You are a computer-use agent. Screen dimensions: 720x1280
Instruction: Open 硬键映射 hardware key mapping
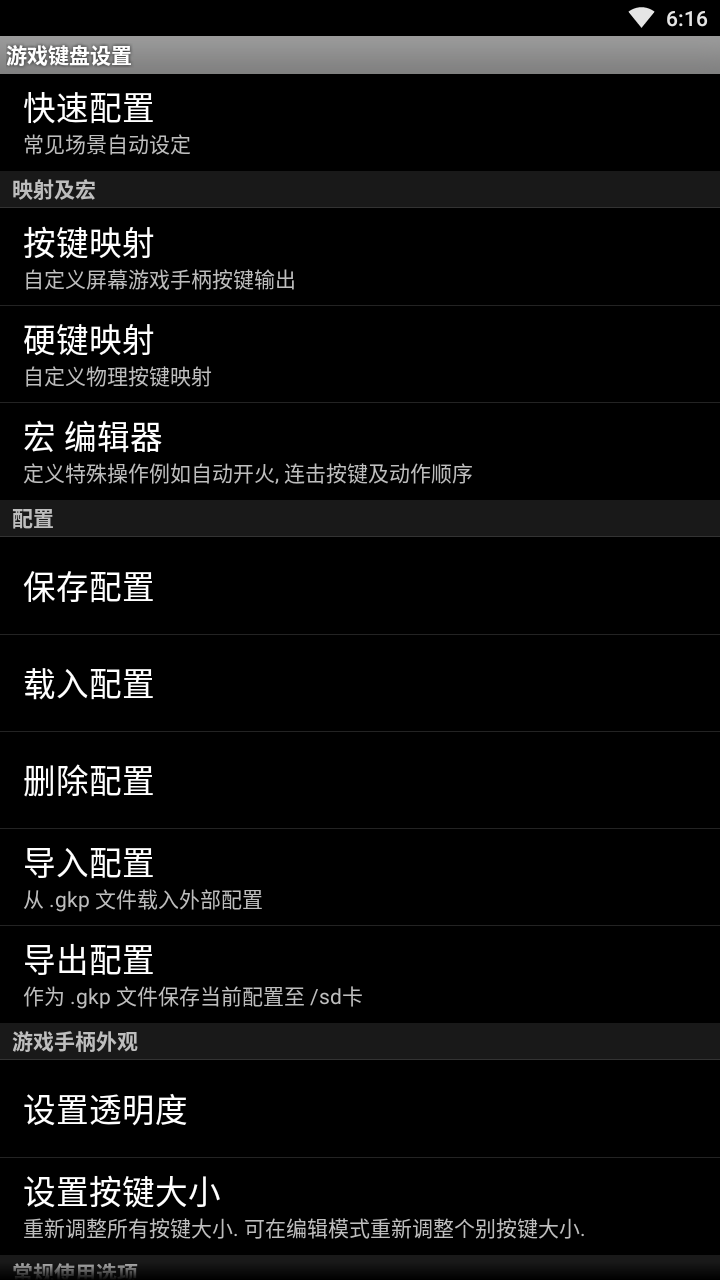point(360,354)
